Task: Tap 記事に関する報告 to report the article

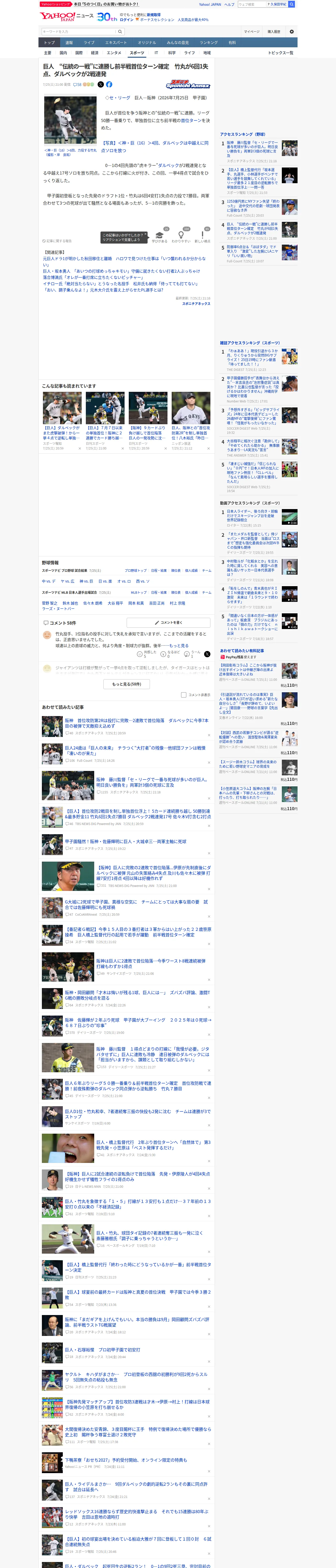Action: coord(57,241)
